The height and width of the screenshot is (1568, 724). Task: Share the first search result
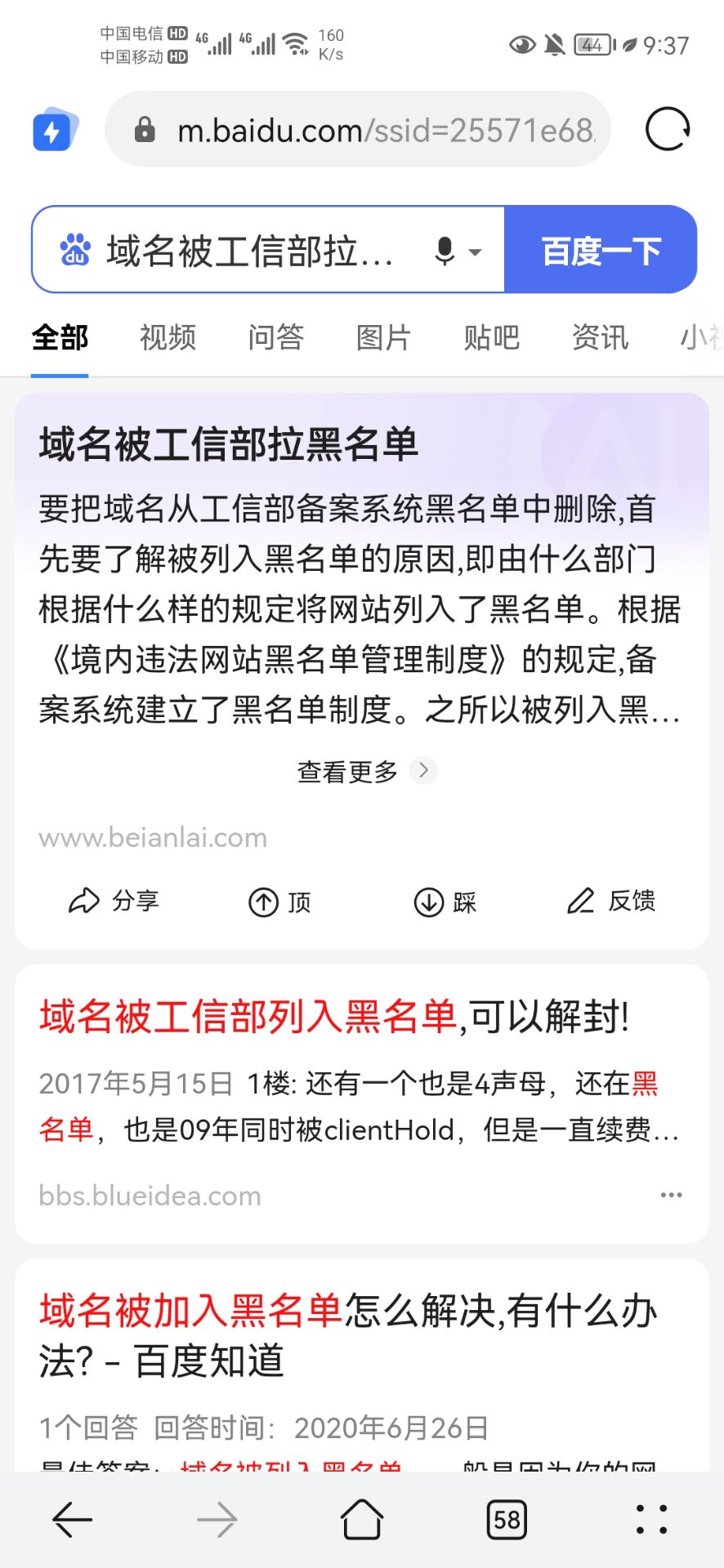pyautogui.click(x=114, y=902)
